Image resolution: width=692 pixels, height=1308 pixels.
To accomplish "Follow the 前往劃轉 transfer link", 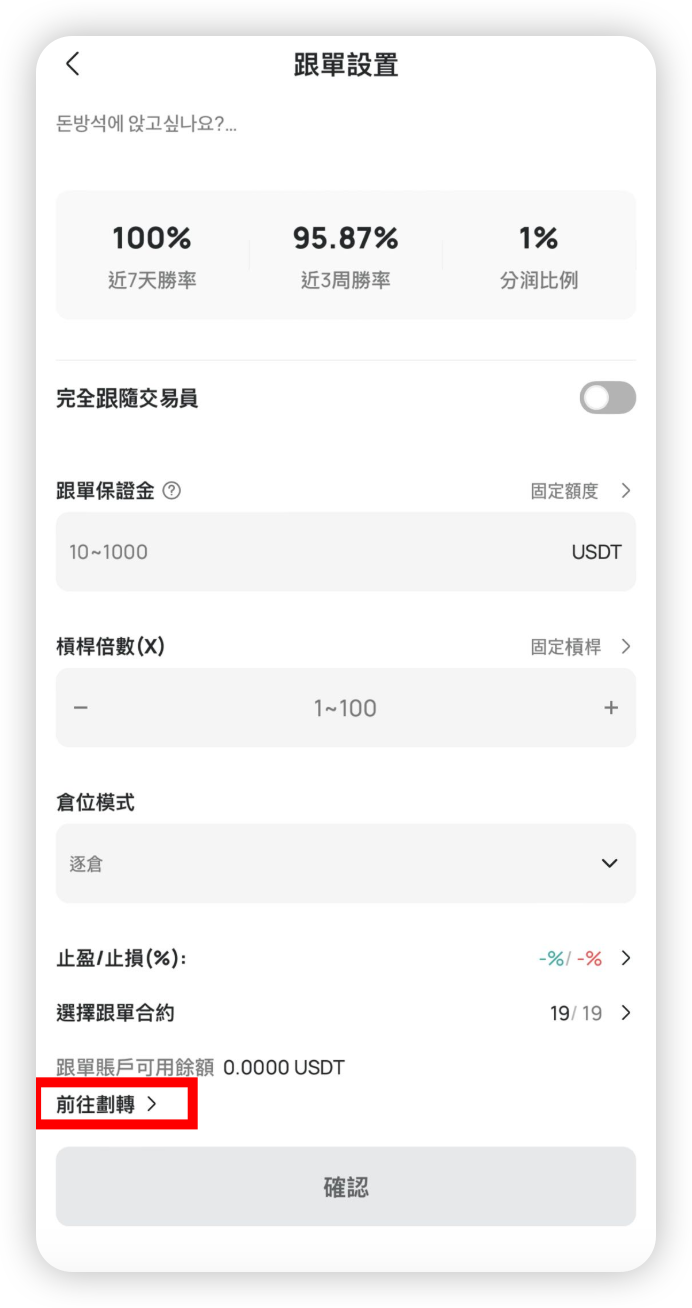I will point(107,1104).
